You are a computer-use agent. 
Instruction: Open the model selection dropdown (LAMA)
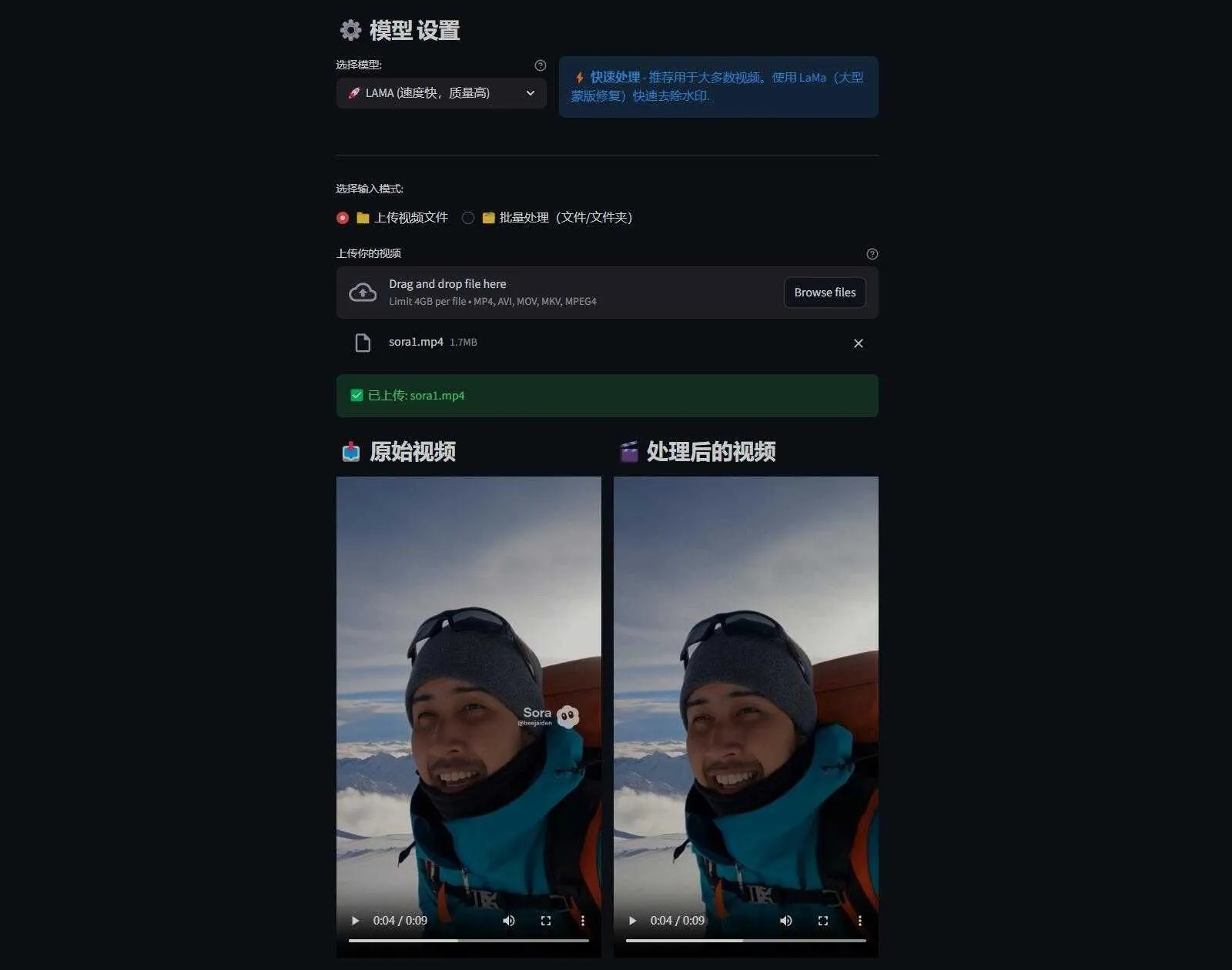pyautogui.click(x=441, y=93)
